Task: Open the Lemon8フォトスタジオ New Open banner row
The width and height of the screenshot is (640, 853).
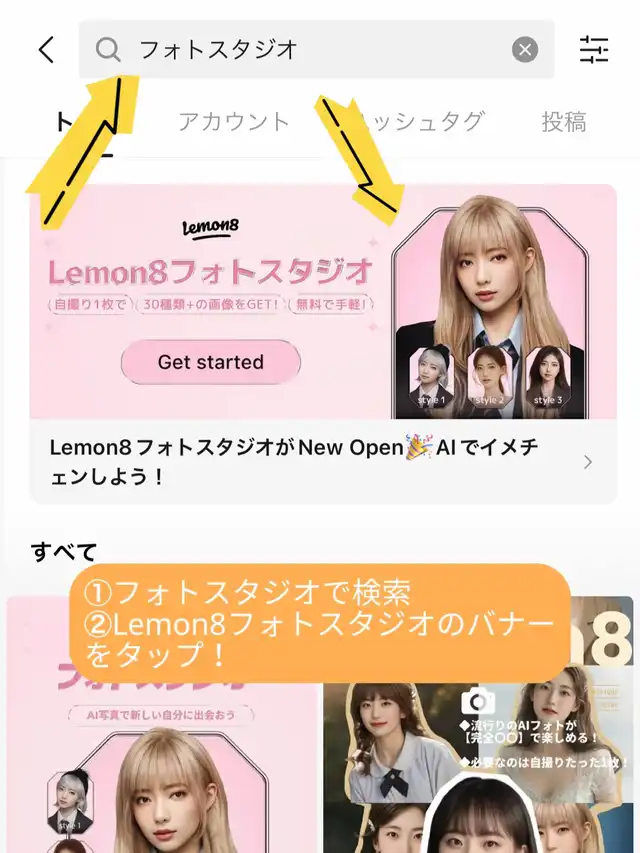Action: coord(323,461)
